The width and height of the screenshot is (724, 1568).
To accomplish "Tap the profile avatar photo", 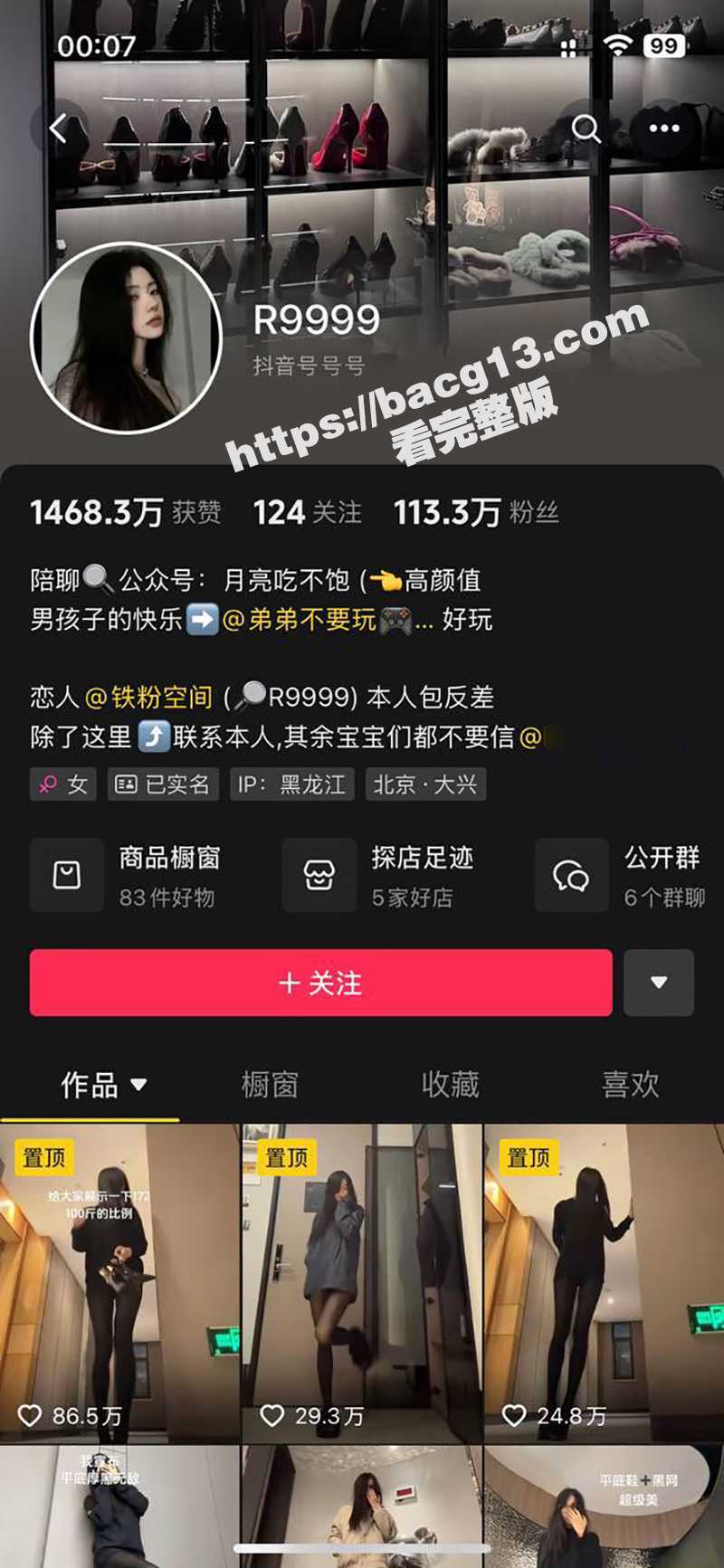I will [124, 335].
